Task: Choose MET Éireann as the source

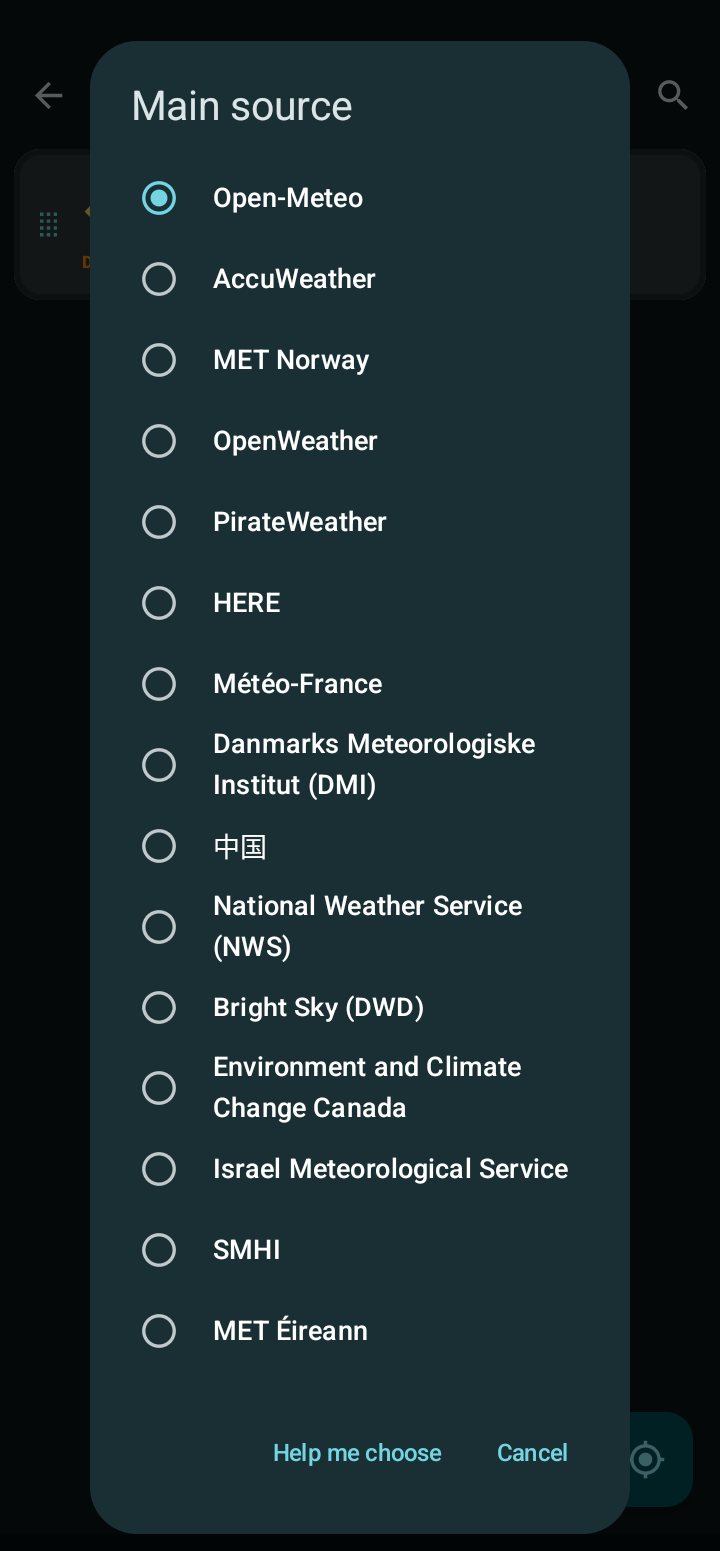Action: [x=360, y=1331]
